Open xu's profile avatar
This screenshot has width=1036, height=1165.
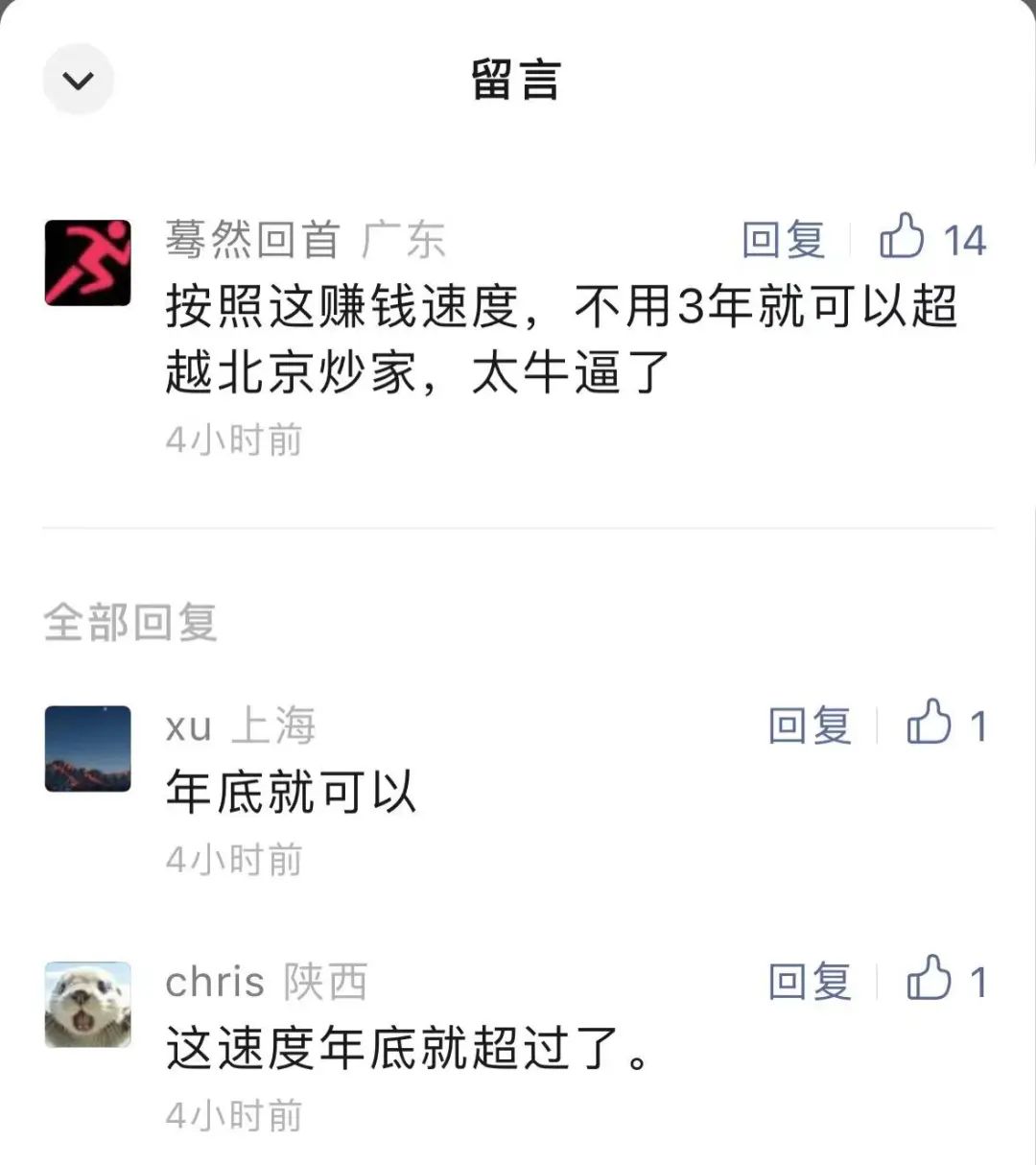point(87,749)
